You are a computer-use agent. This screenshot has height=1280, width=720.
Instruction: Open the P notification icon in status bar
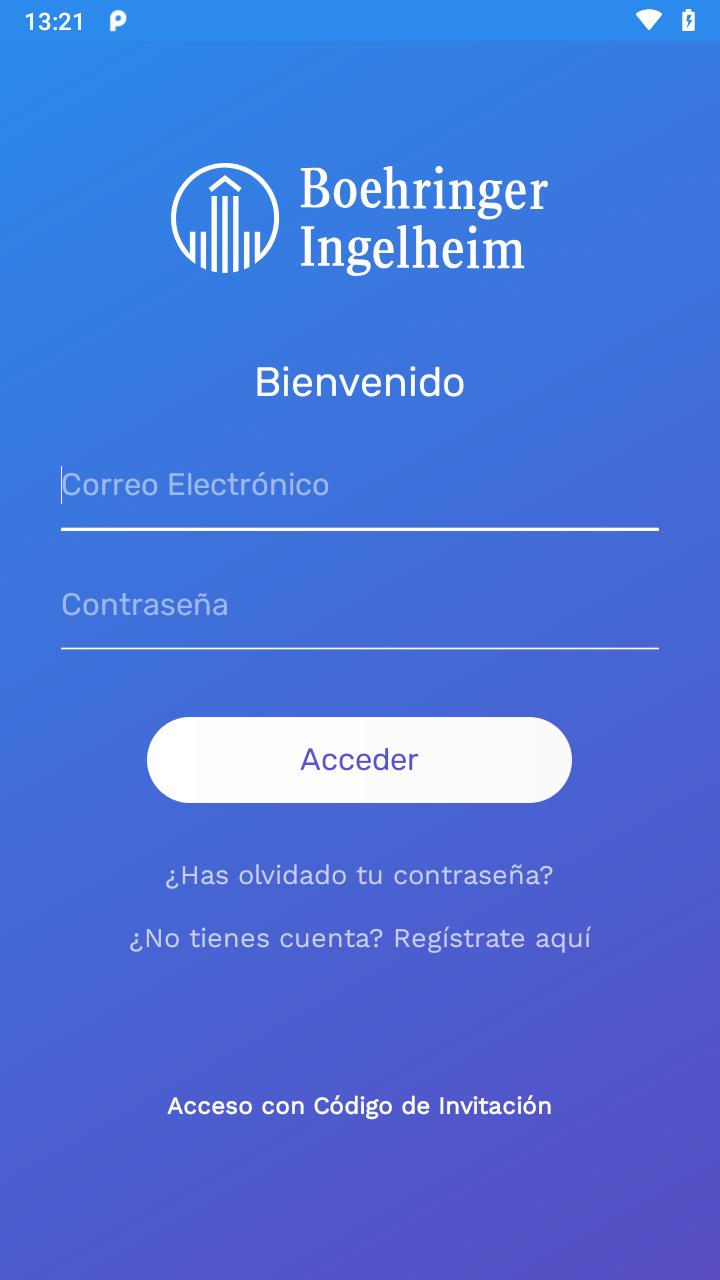click(115, 19)
